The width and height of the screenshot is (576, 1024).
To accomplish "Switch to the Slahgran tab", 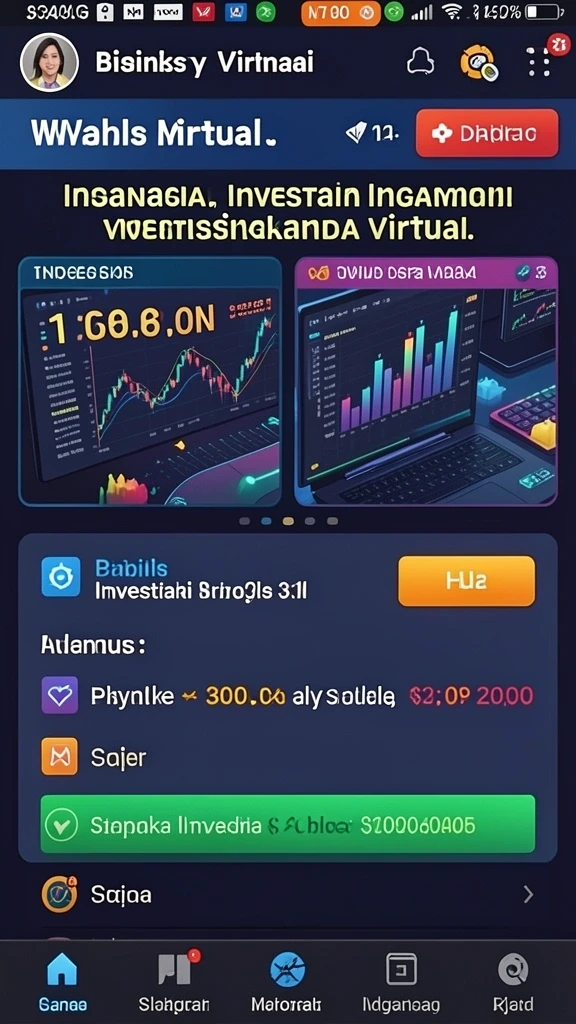I will [174, 982].
